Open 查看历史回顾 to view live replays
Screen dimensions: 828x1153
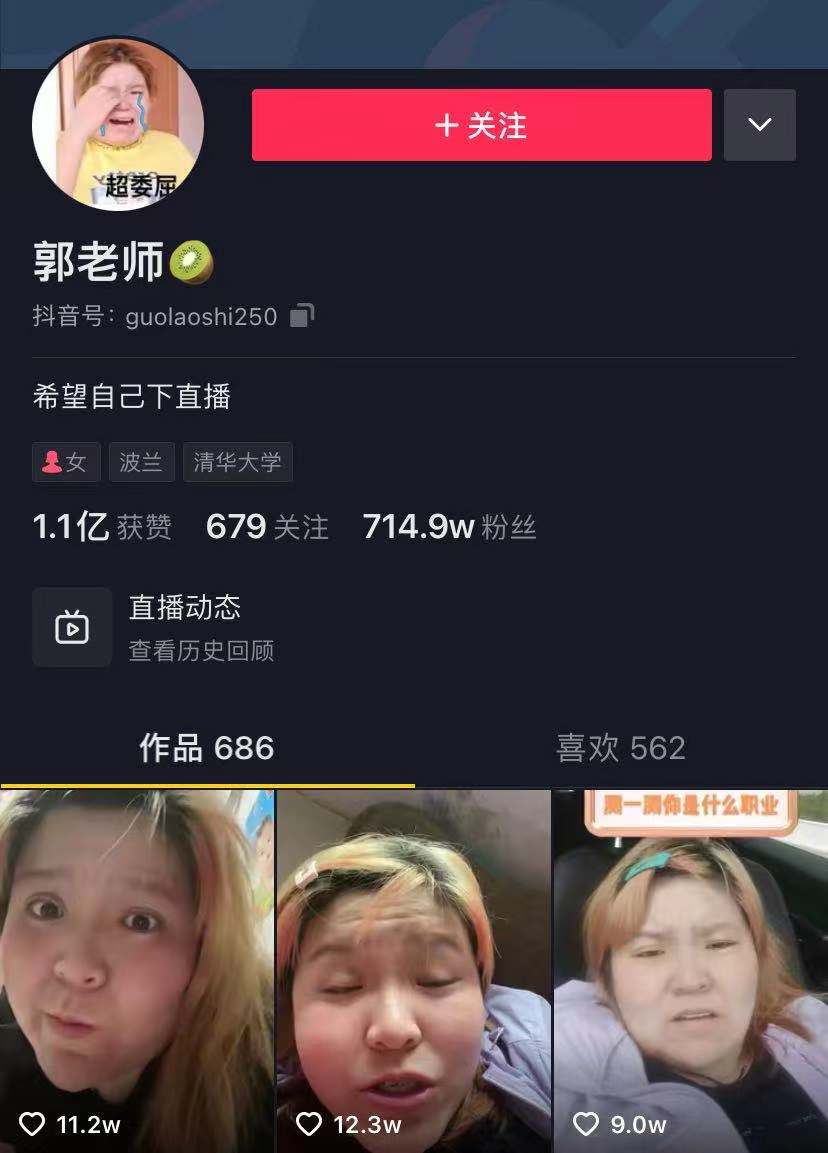tap(201, 651)
